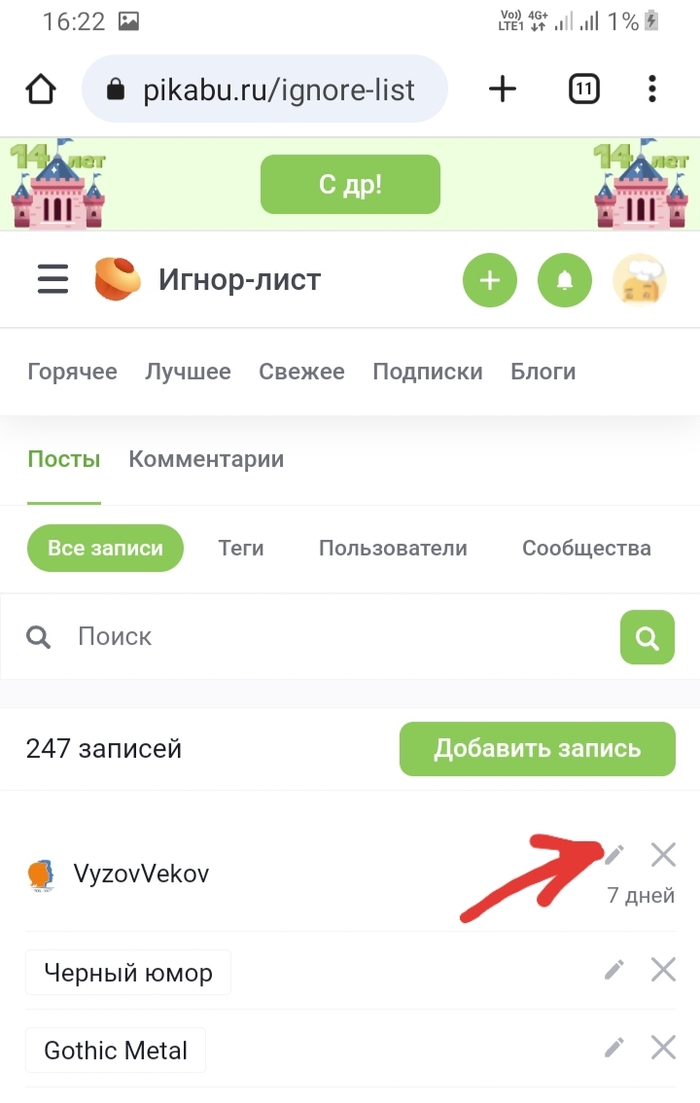Open the notifications bell
700x1103 pixels.
pos(565,280)
